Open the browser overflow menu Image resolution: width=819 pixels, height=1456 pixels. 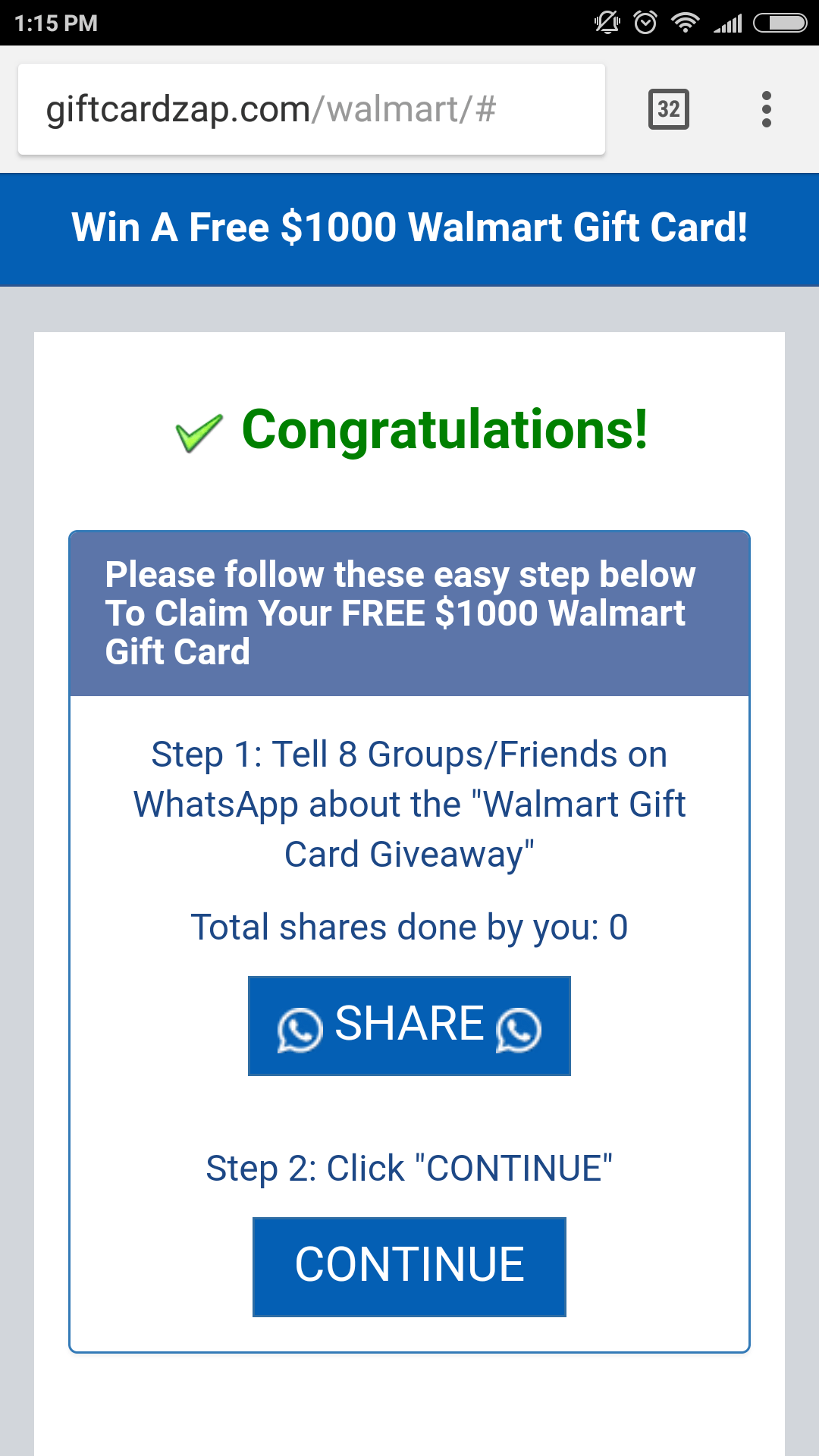point(767,109)
